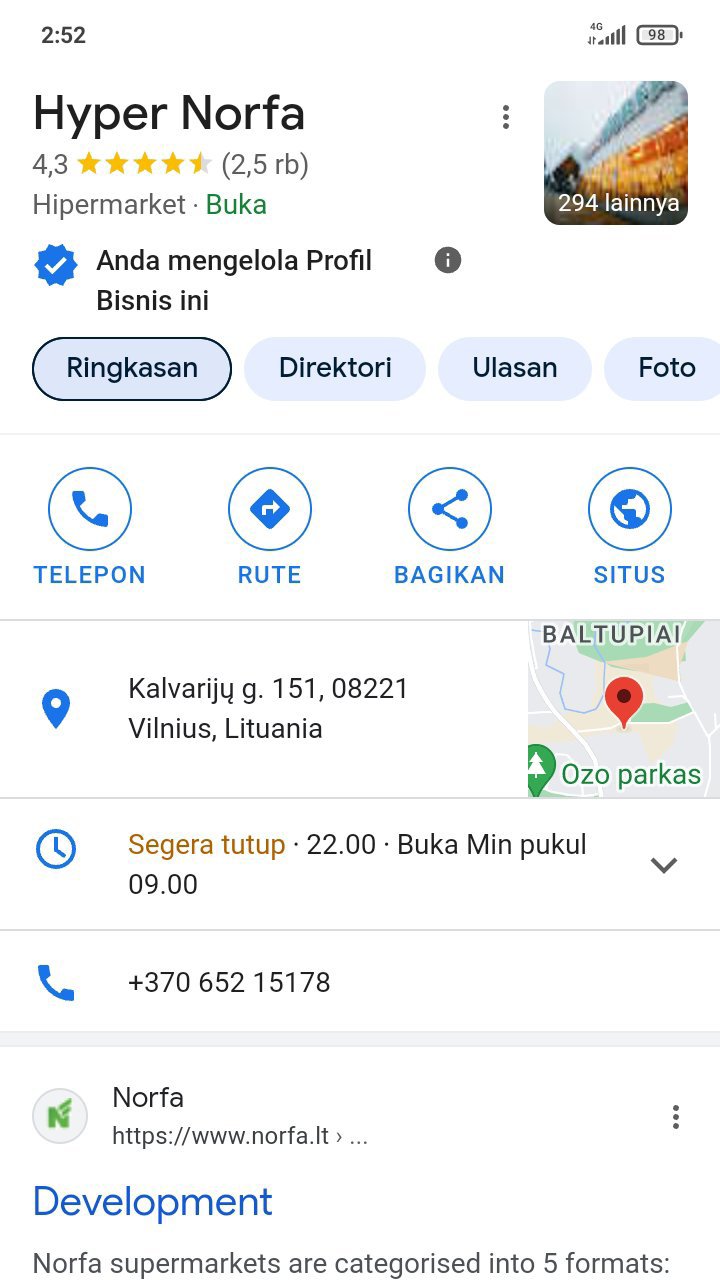Open the Development search result link
The image size is (720, 1280).
pos(152,1202)
